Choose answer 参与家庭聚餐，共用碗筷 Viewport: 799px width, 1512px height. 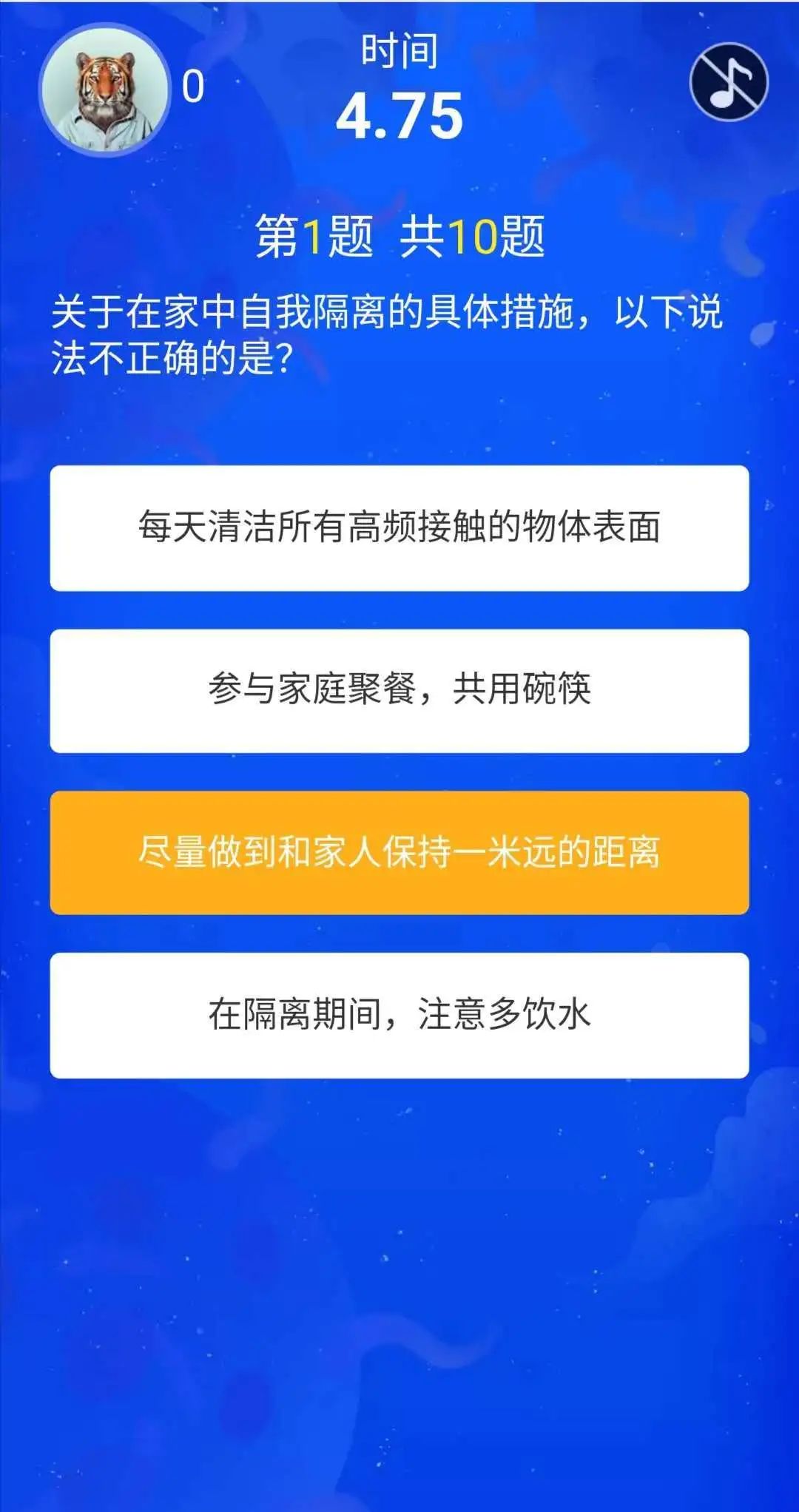399,691
